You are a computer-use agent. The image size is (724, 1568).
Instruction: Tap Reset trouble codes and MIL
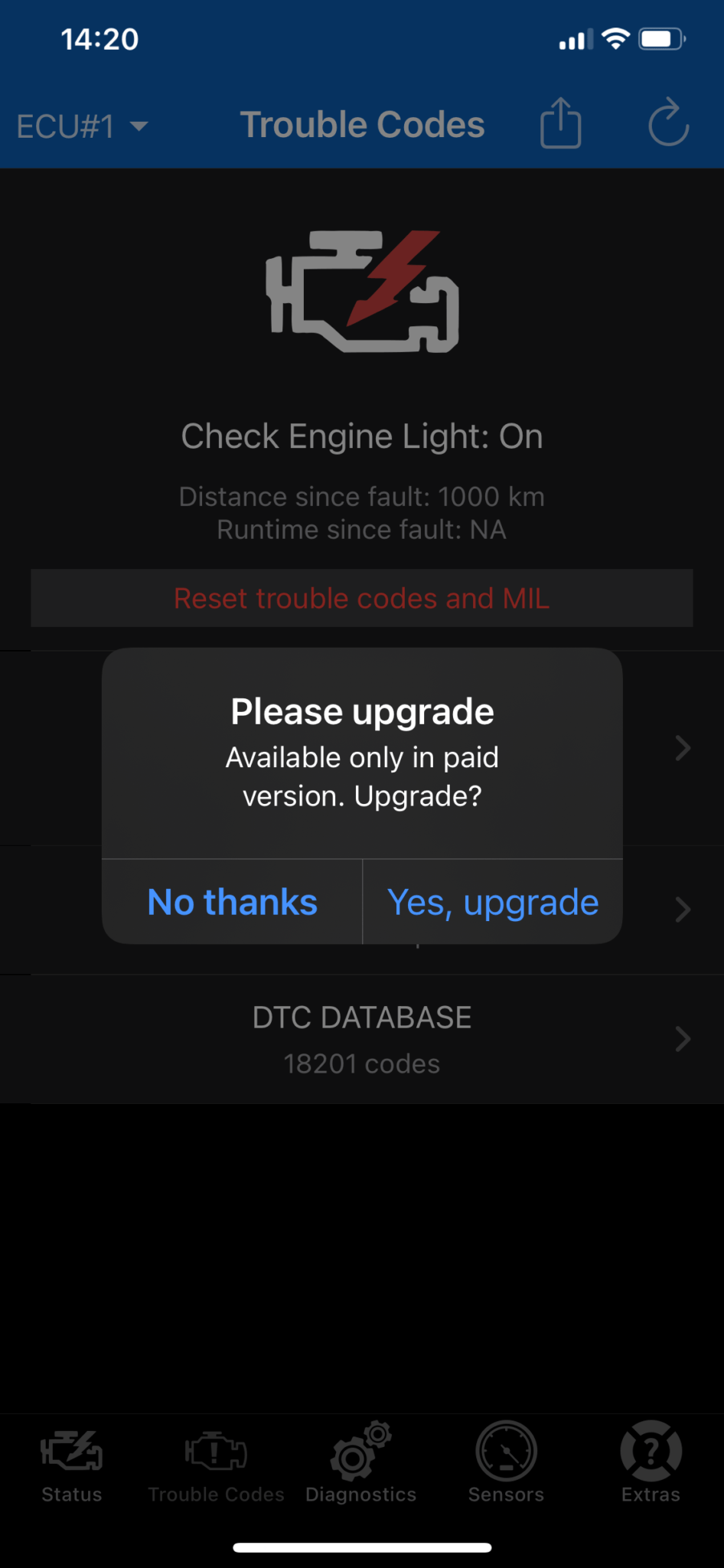[361, 599]
